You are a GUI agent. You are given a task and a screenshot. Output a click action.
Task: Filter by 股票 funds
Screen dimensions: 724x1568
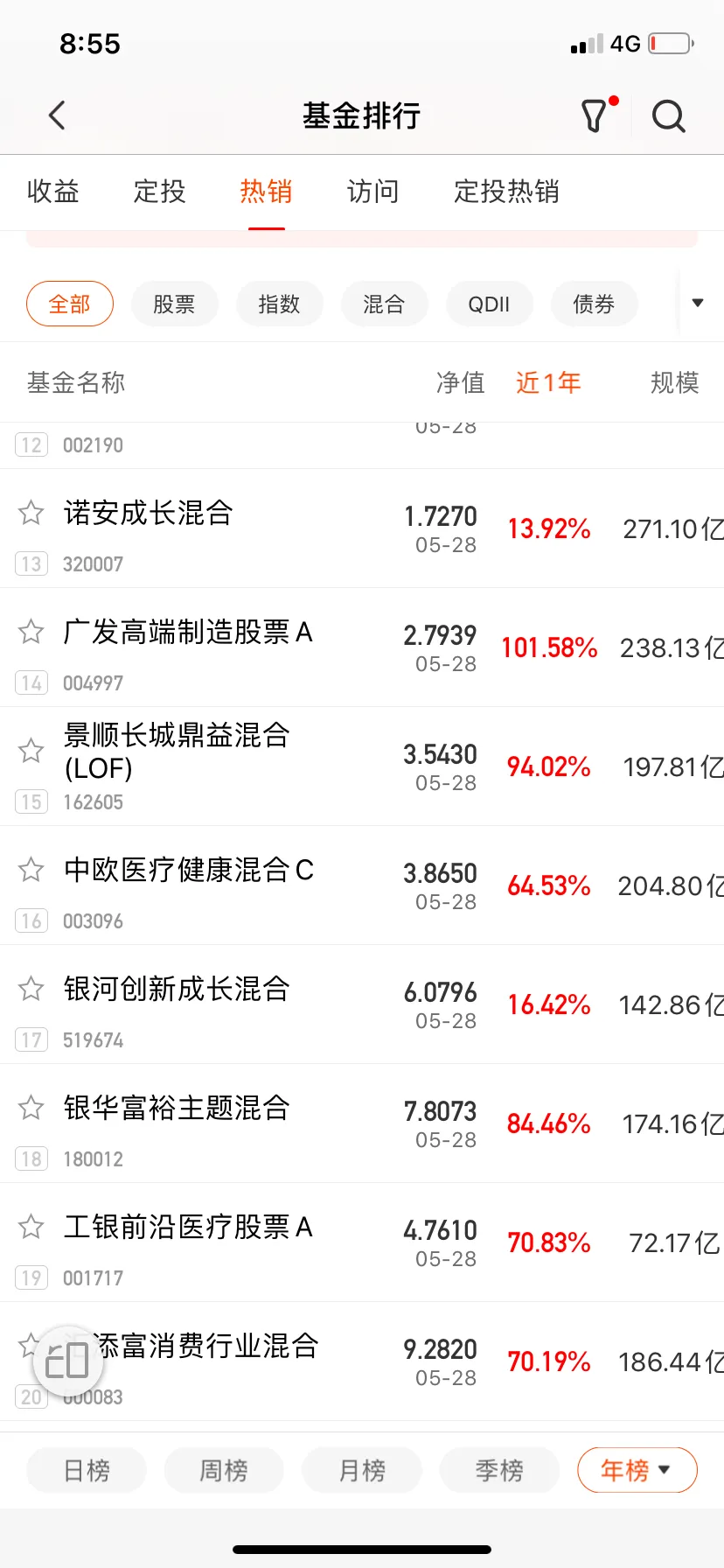174,304
